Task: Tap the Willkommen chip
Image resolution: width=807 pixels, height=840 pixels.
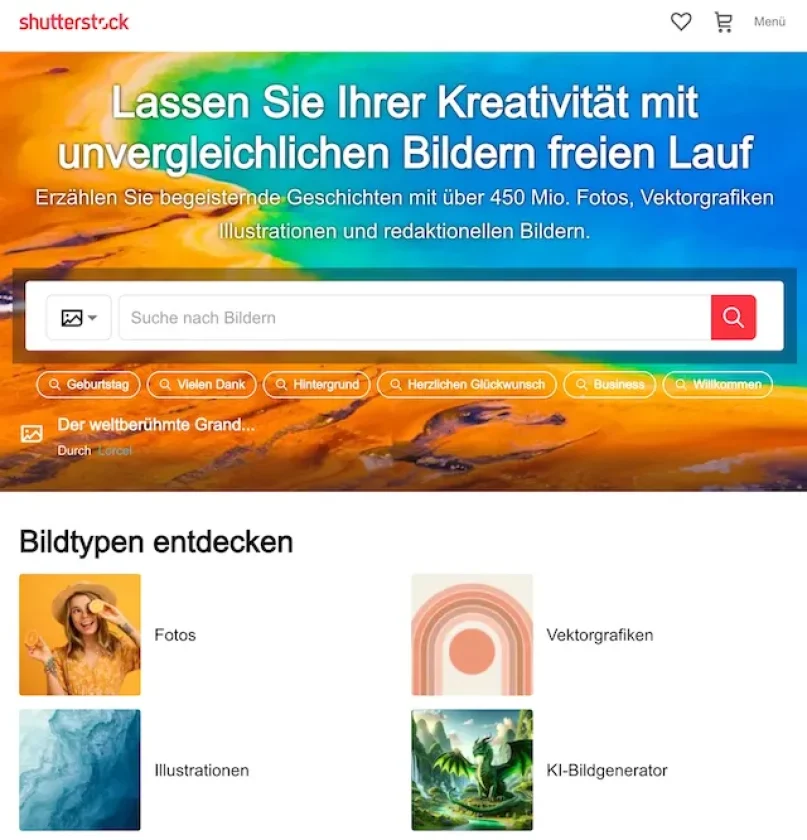Action: click(x=718, y=384)
